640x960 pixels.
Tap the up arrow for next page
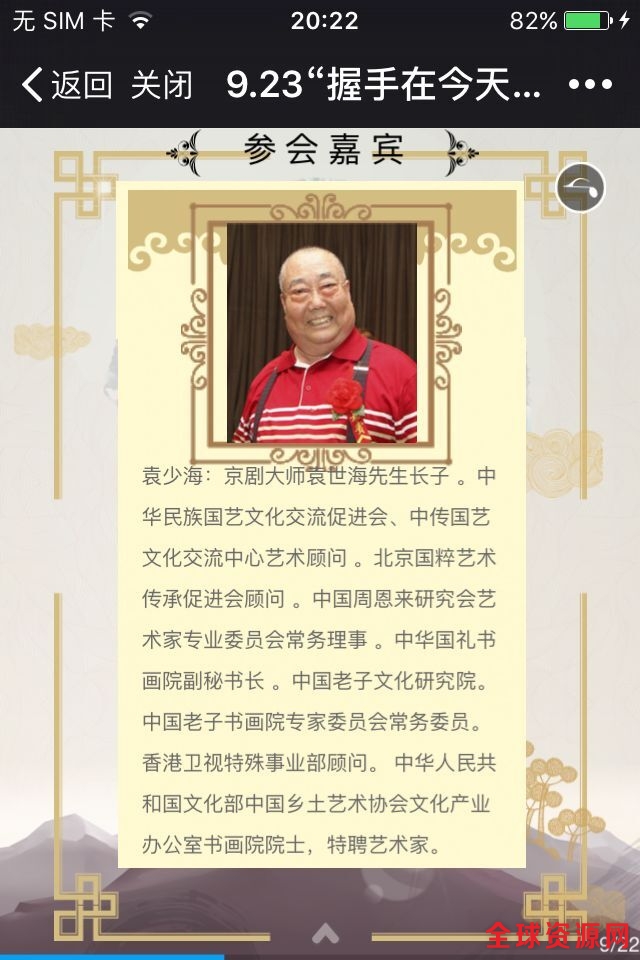coord(325,934)
